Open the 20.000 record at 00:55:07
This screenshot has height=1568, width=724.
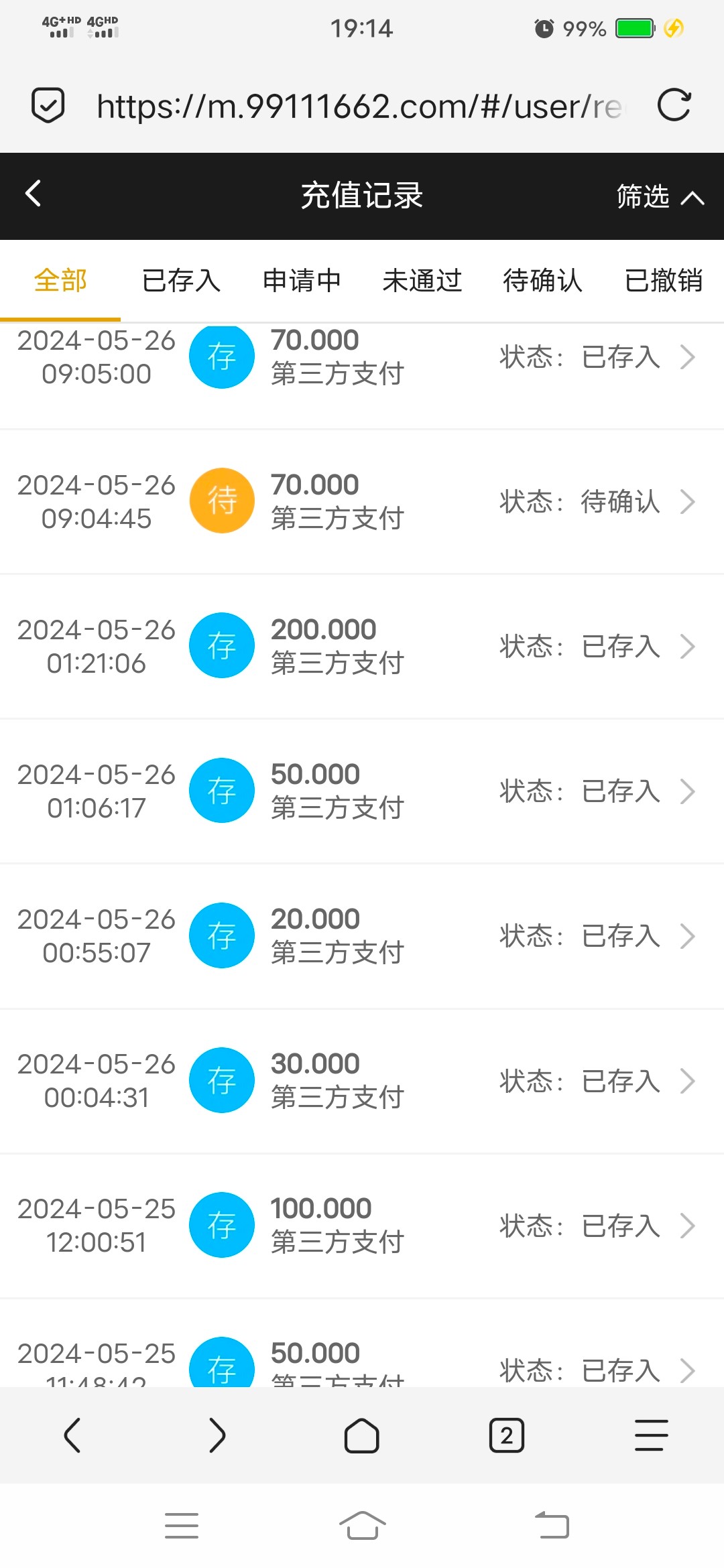tap(362, 935)
